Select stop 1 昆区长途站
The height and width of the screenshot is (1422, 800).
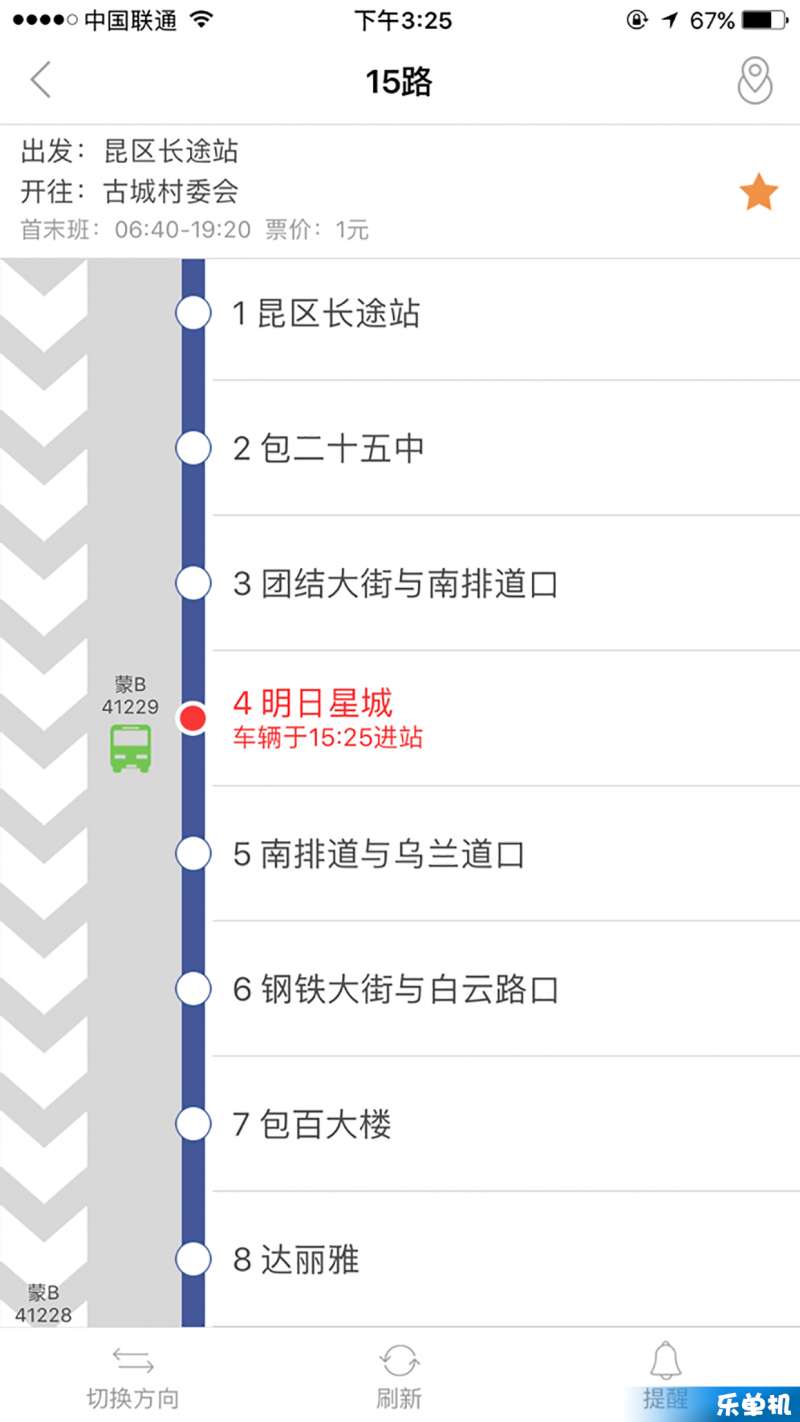(x=506, y=314)
